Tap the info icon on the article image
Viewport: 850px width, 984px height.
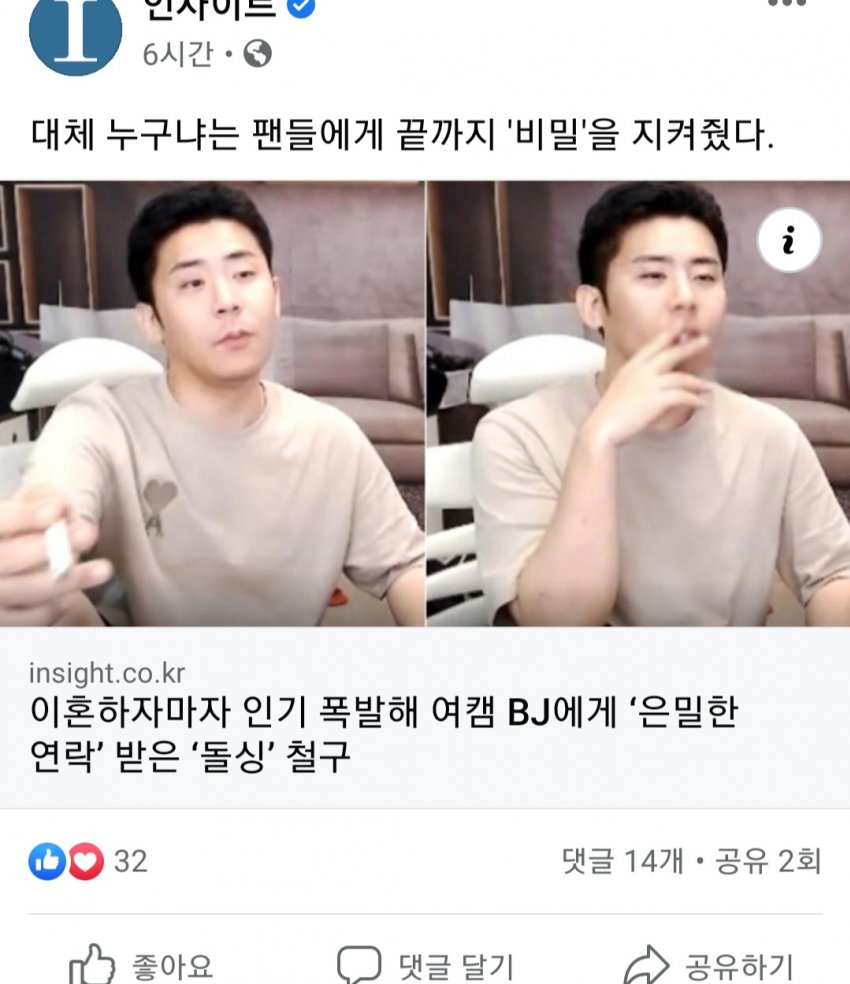tap(788, 241)
